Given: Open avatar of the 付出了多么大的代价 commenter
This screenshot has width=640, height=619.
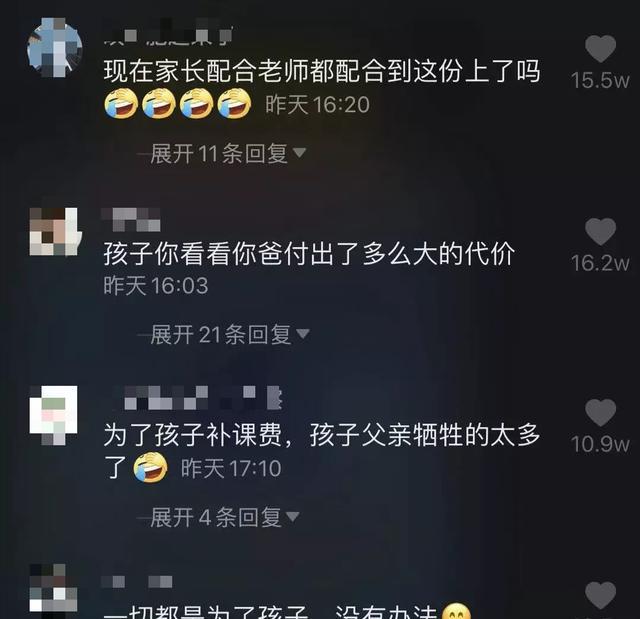Looking at the screenshot, I should (54, 232).
